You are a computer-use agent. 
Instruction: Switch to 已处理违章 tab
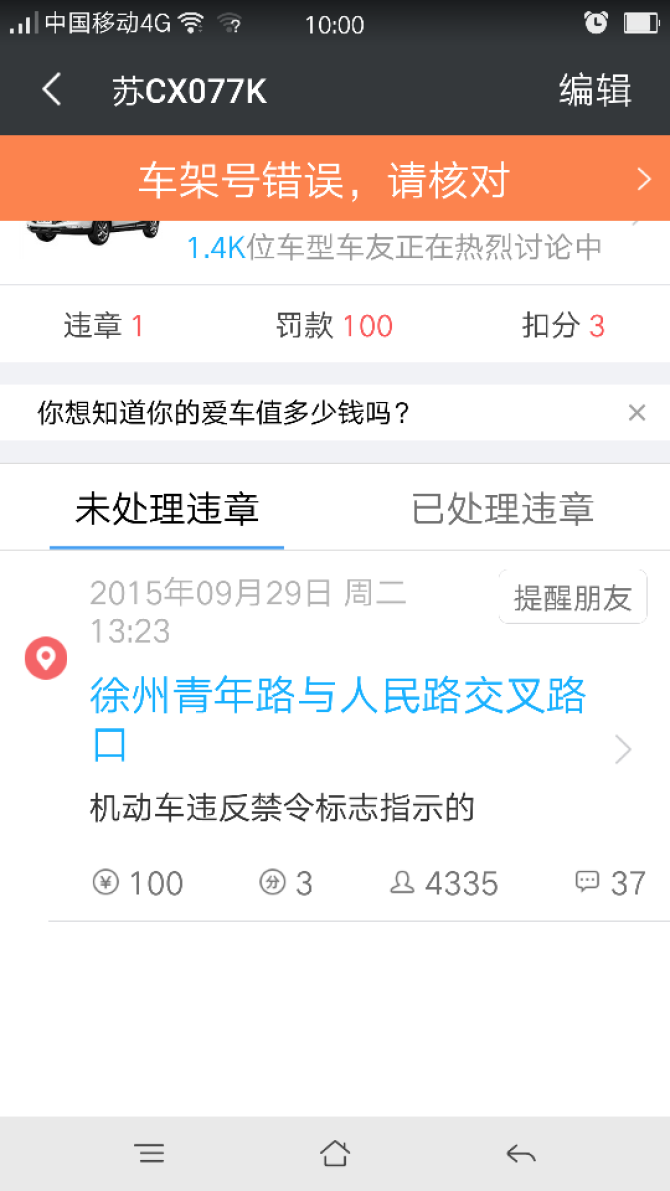(502, 508)
